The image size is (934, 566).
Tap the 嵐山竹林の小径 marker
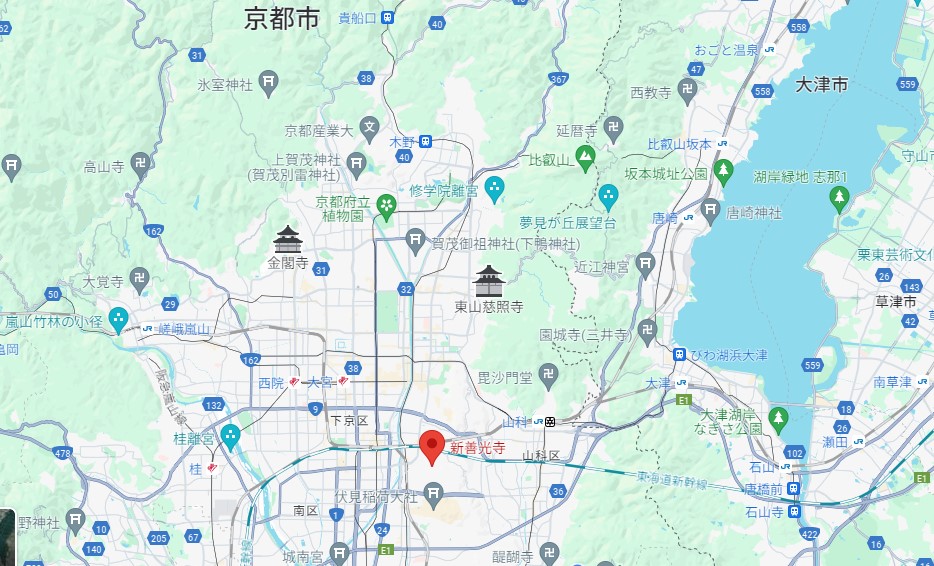click(119, 321)
